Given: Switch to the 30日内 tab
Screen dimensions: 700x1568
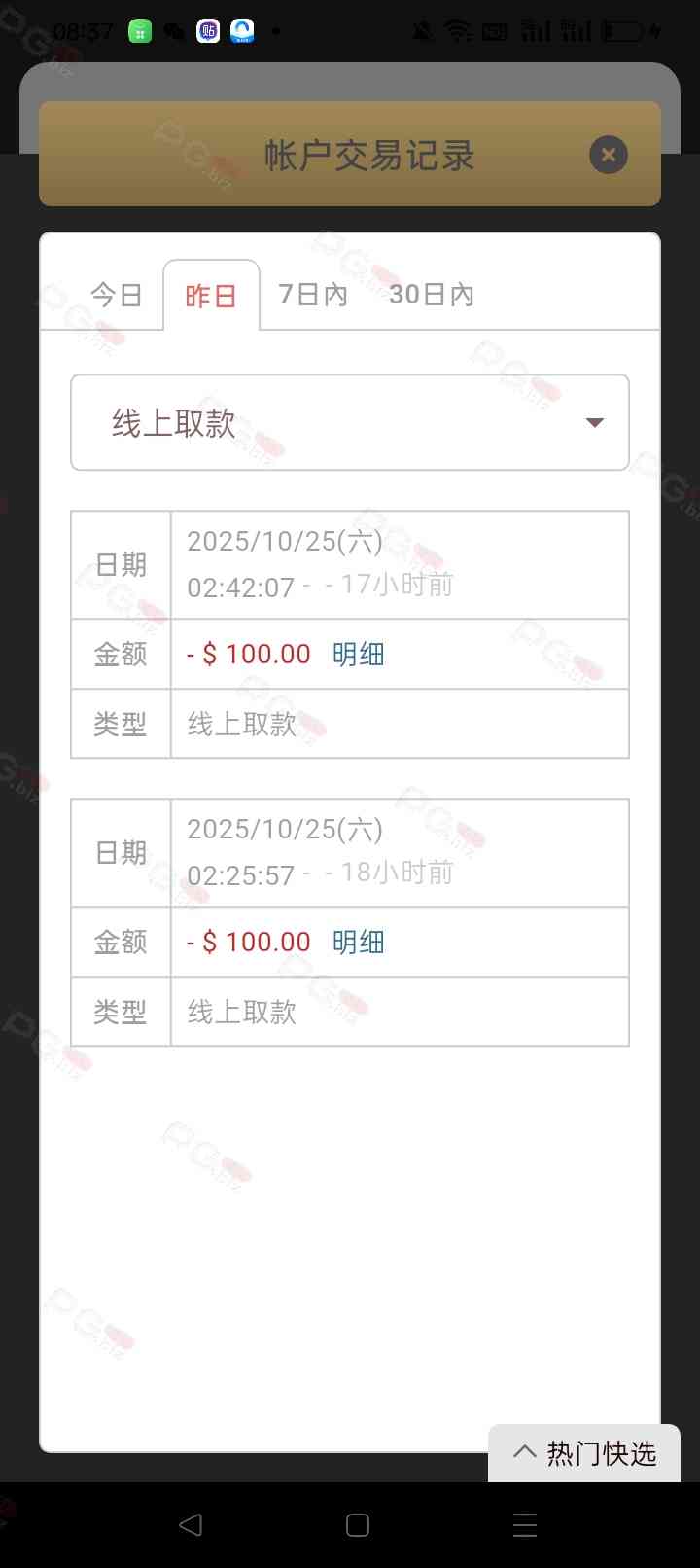Looking at the screenshot, I should 432,295.
